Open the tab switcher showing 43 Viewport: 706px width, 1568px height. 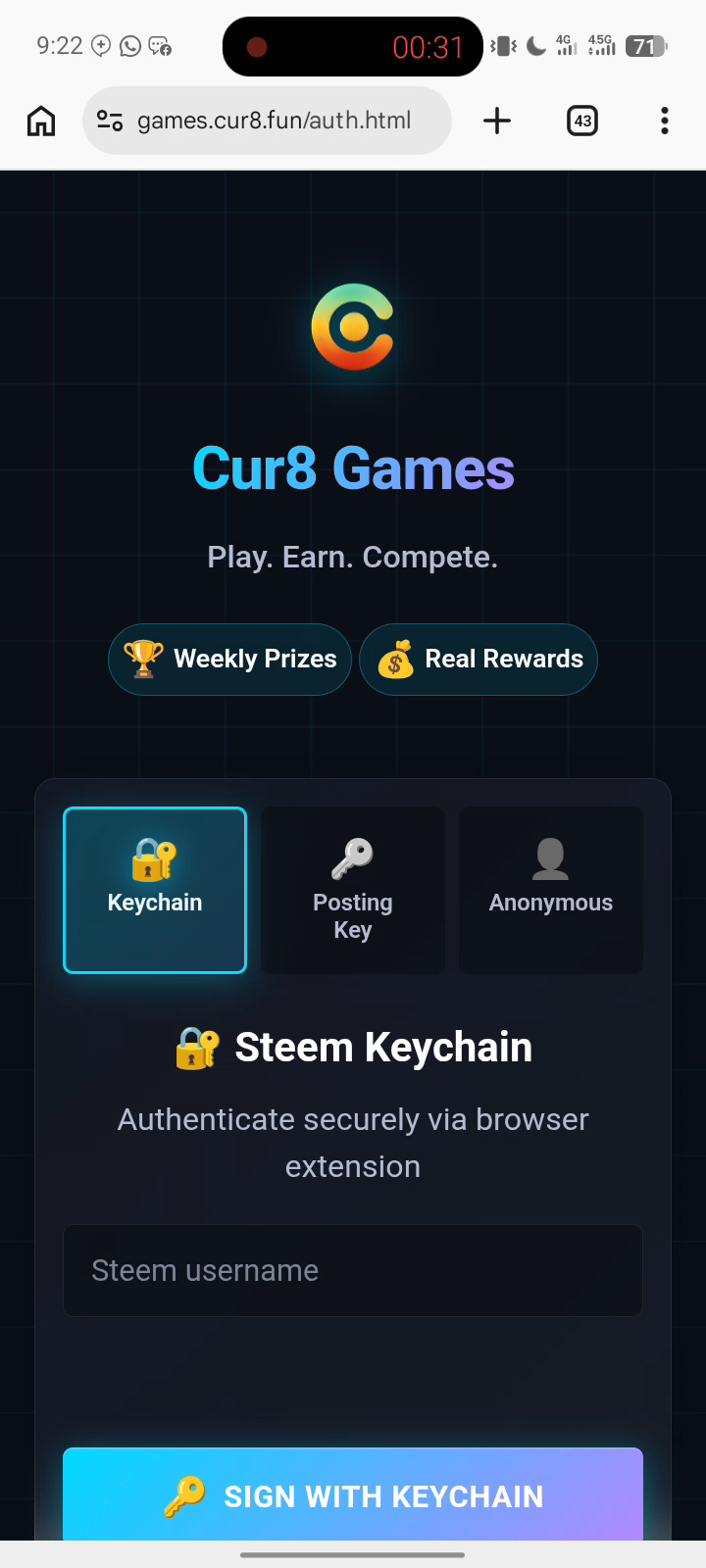click(x=582, y=121)
